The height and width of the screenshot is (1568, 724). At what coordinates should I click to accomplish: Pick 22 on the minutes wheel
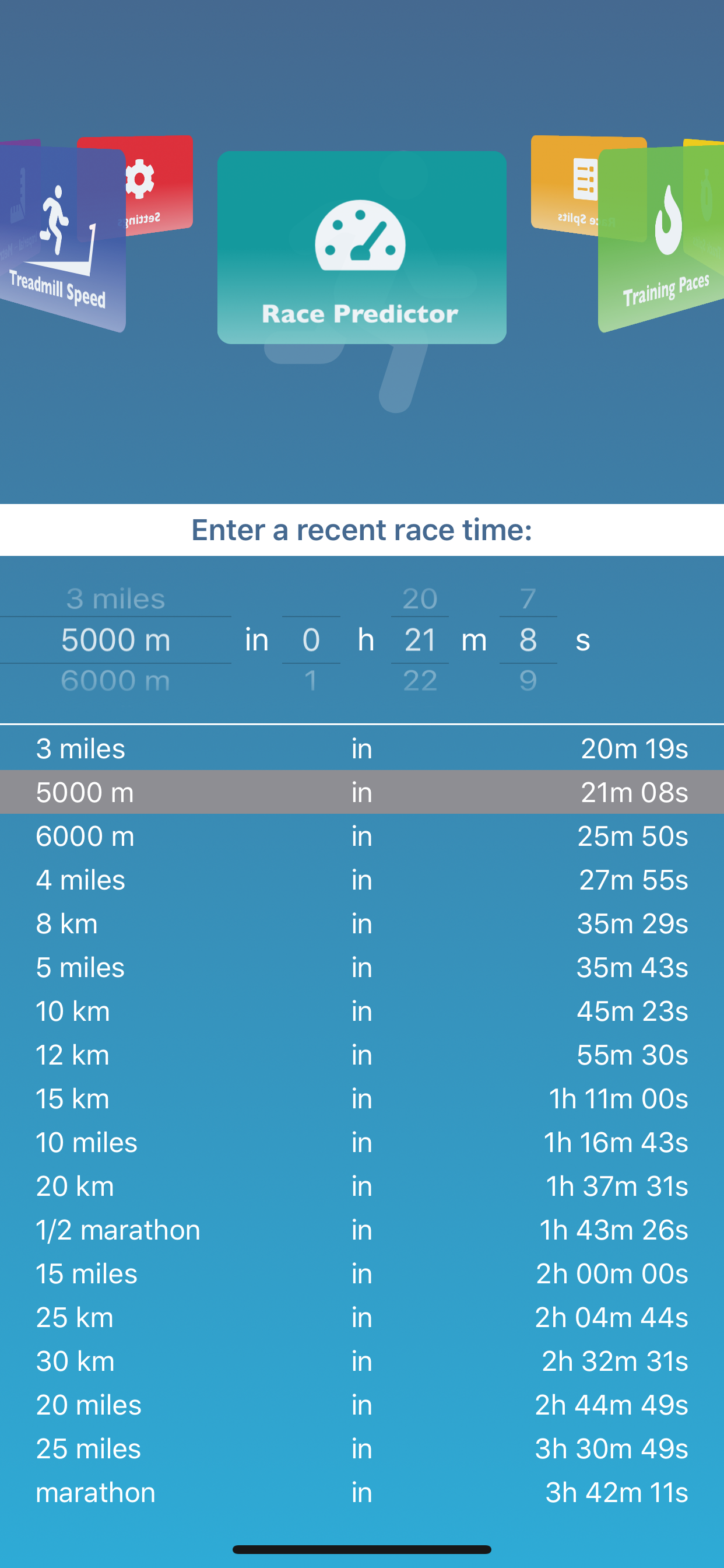[x=420, y=681]
